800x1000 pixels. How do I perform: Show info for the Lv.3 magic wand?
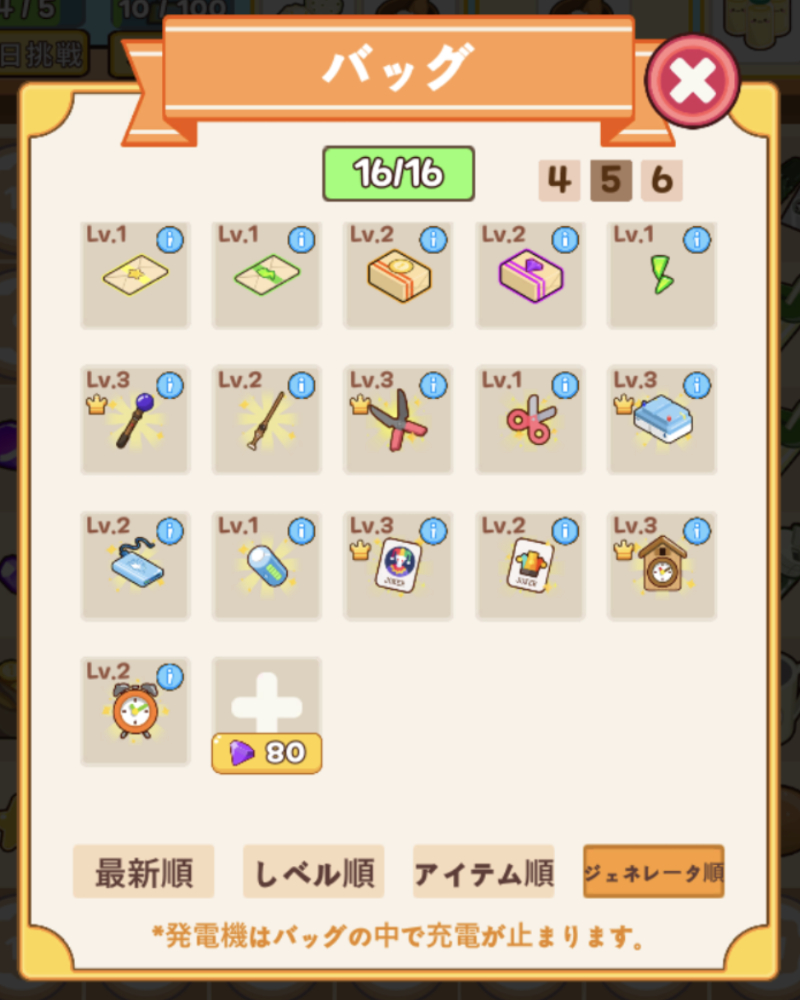point(170,385)
